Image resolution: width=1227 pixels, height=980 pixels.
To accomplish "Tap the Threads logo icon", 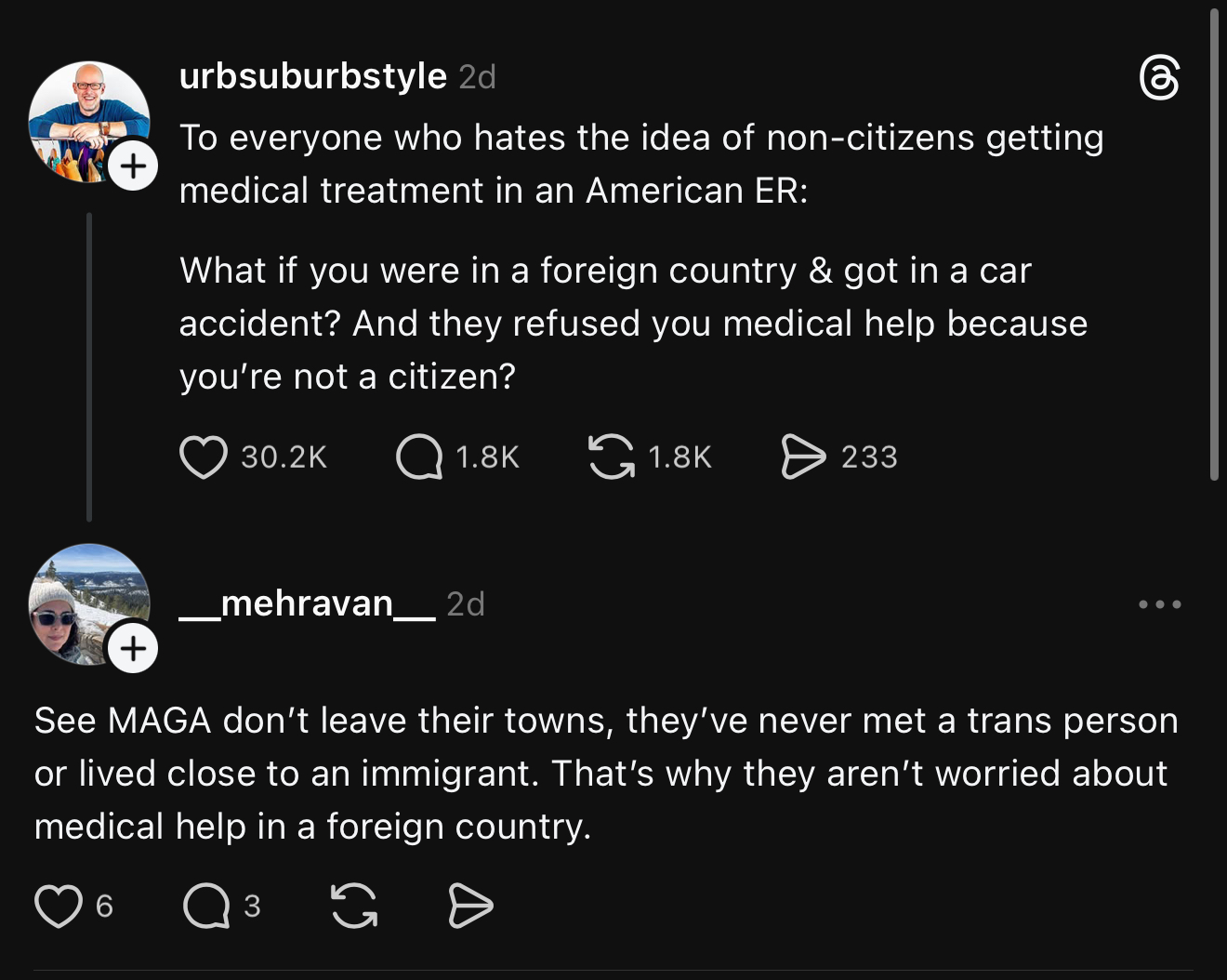I will point(1159,78).
